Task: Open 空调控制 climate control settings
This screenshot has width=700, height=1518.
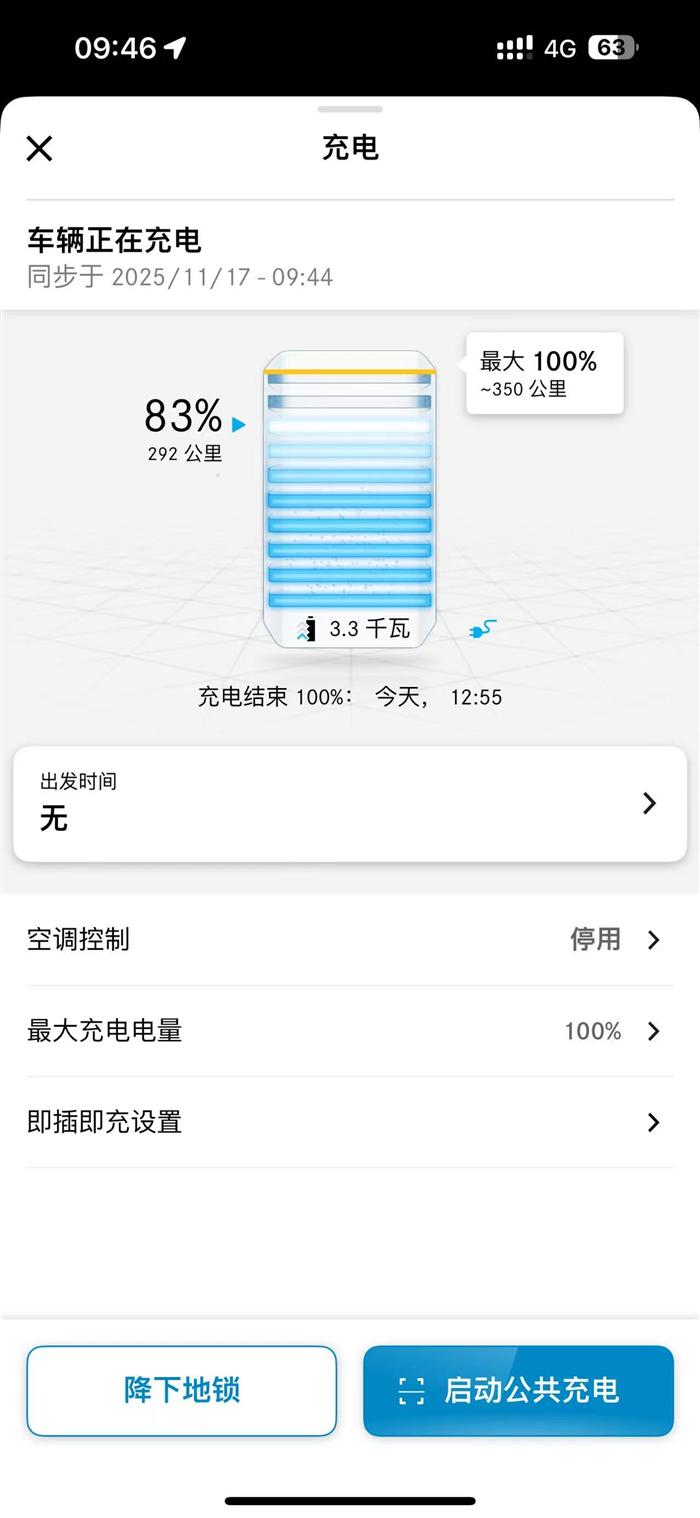Action: pos(350,940)
